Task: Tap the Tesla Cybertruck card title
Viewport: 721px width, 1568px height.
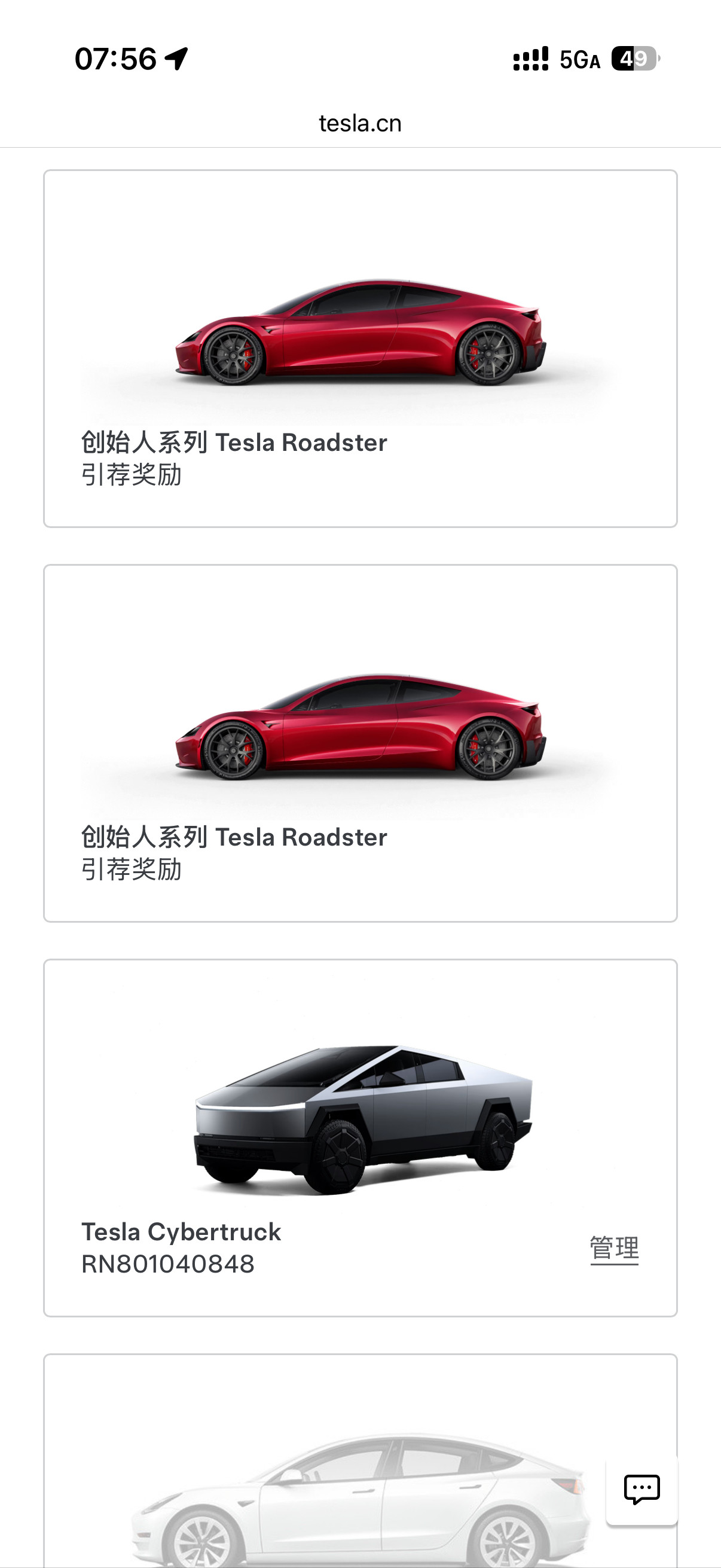Action: [181, 1231]
